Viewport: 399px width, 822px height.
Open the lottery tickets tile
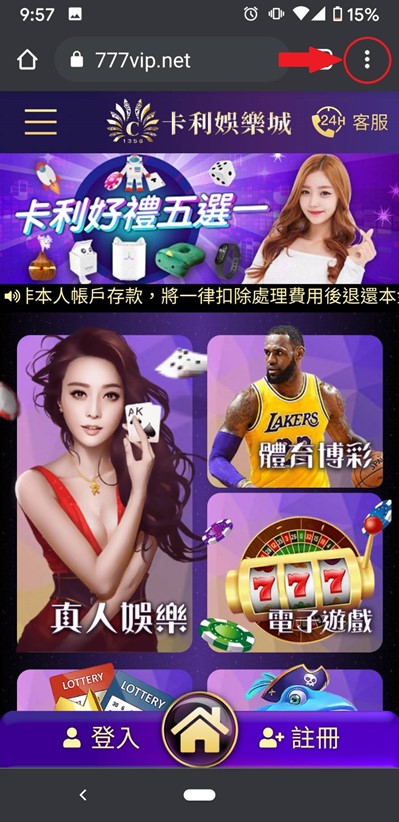point(104,689)
